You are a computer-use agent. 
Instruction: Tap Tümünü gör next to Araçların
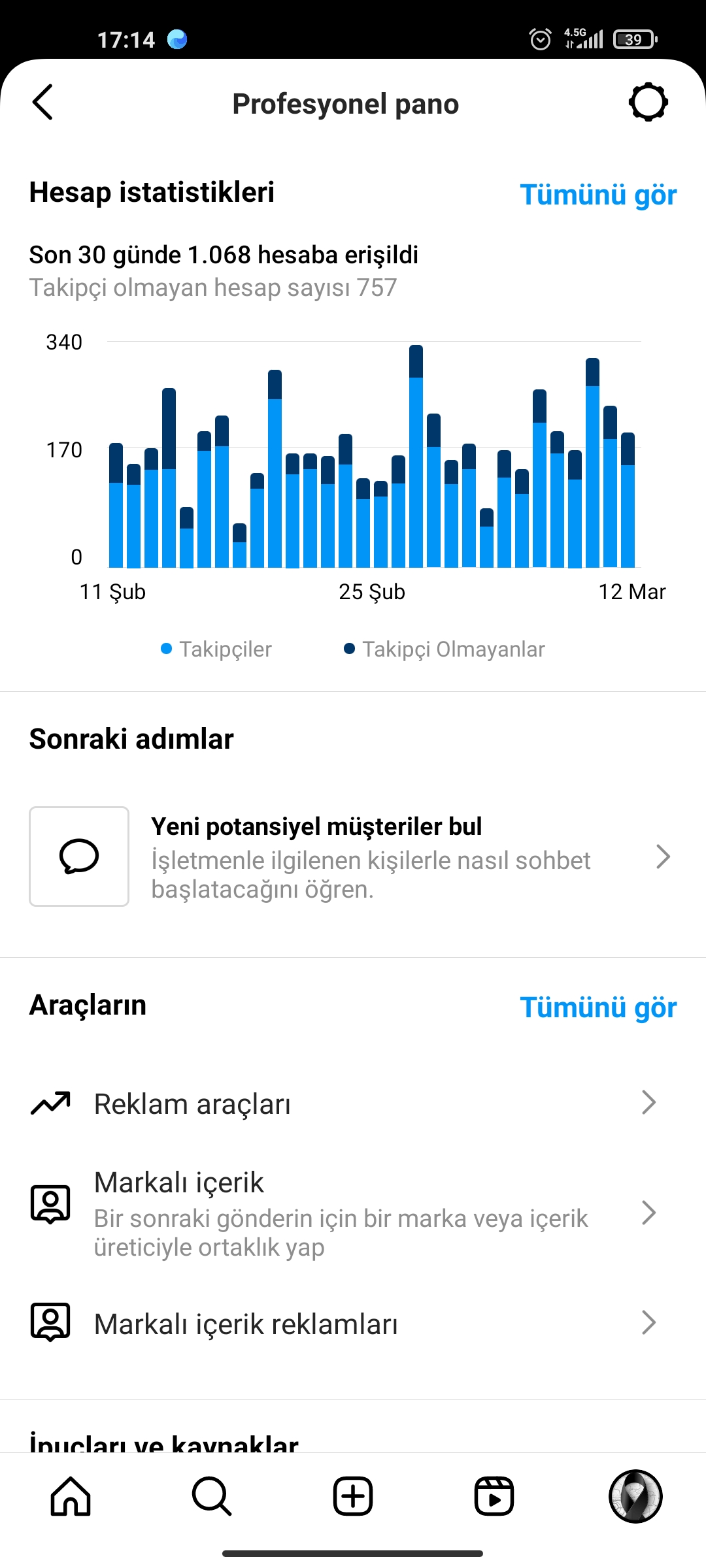(598, 1007)
